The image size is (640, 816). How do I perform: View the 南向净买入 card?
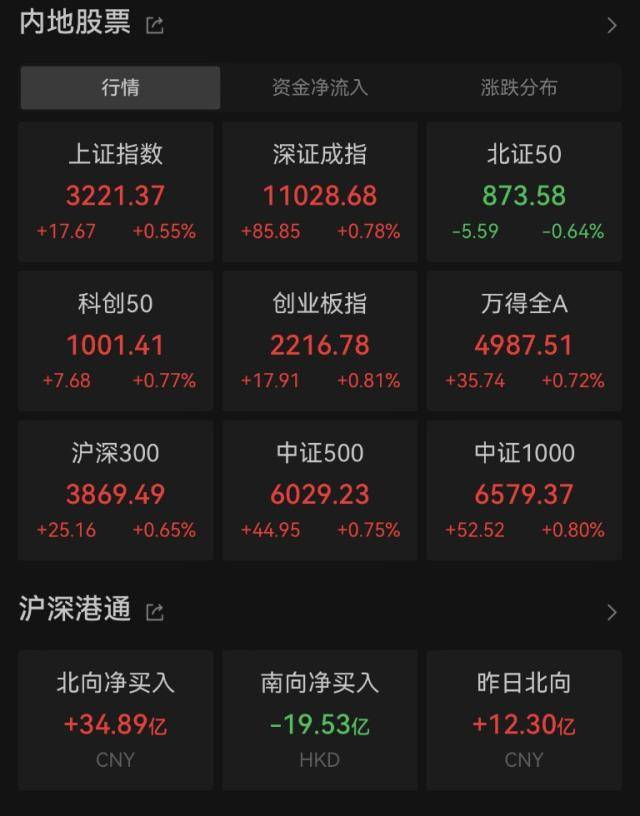coord(320,720)
